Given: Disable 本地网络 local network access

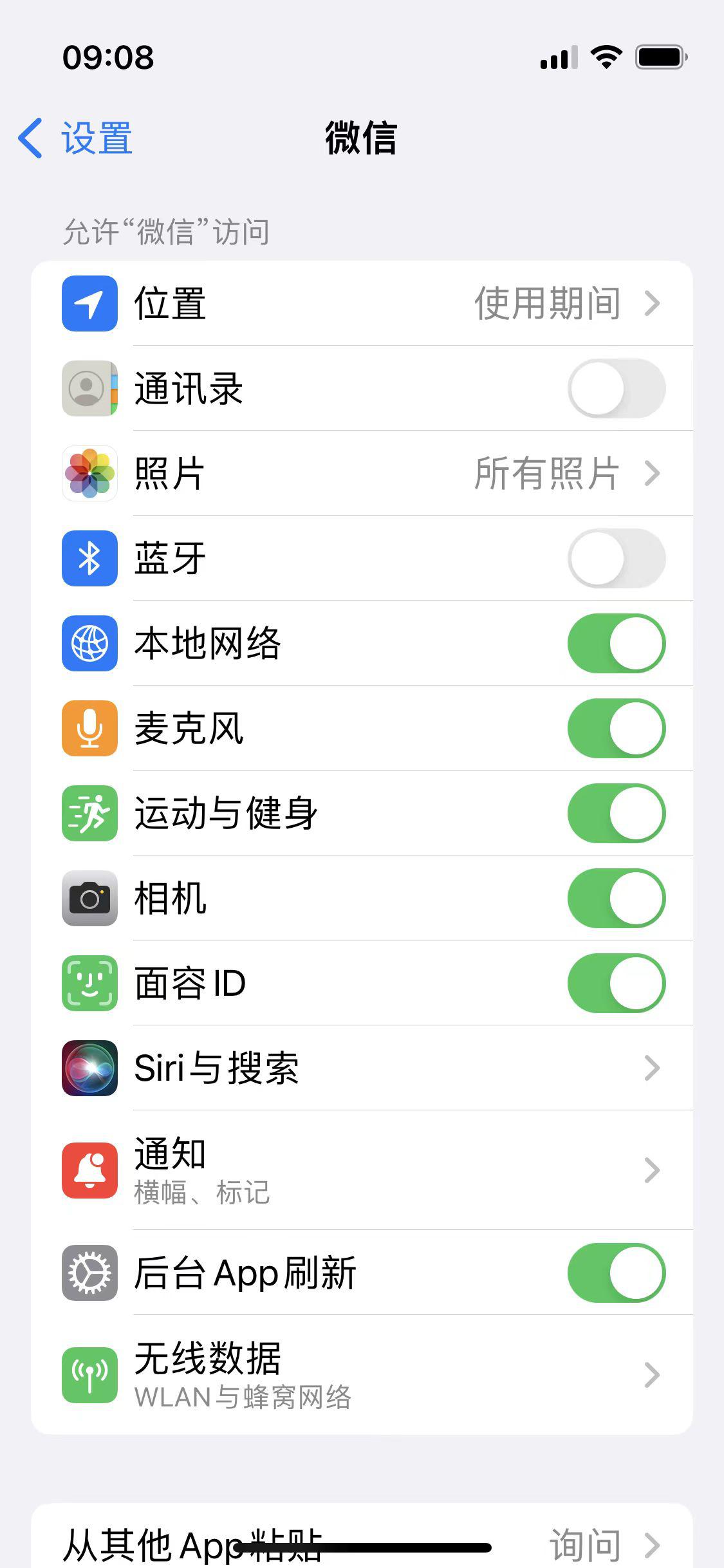Looking at the screenshot, I should click(616, 643).
